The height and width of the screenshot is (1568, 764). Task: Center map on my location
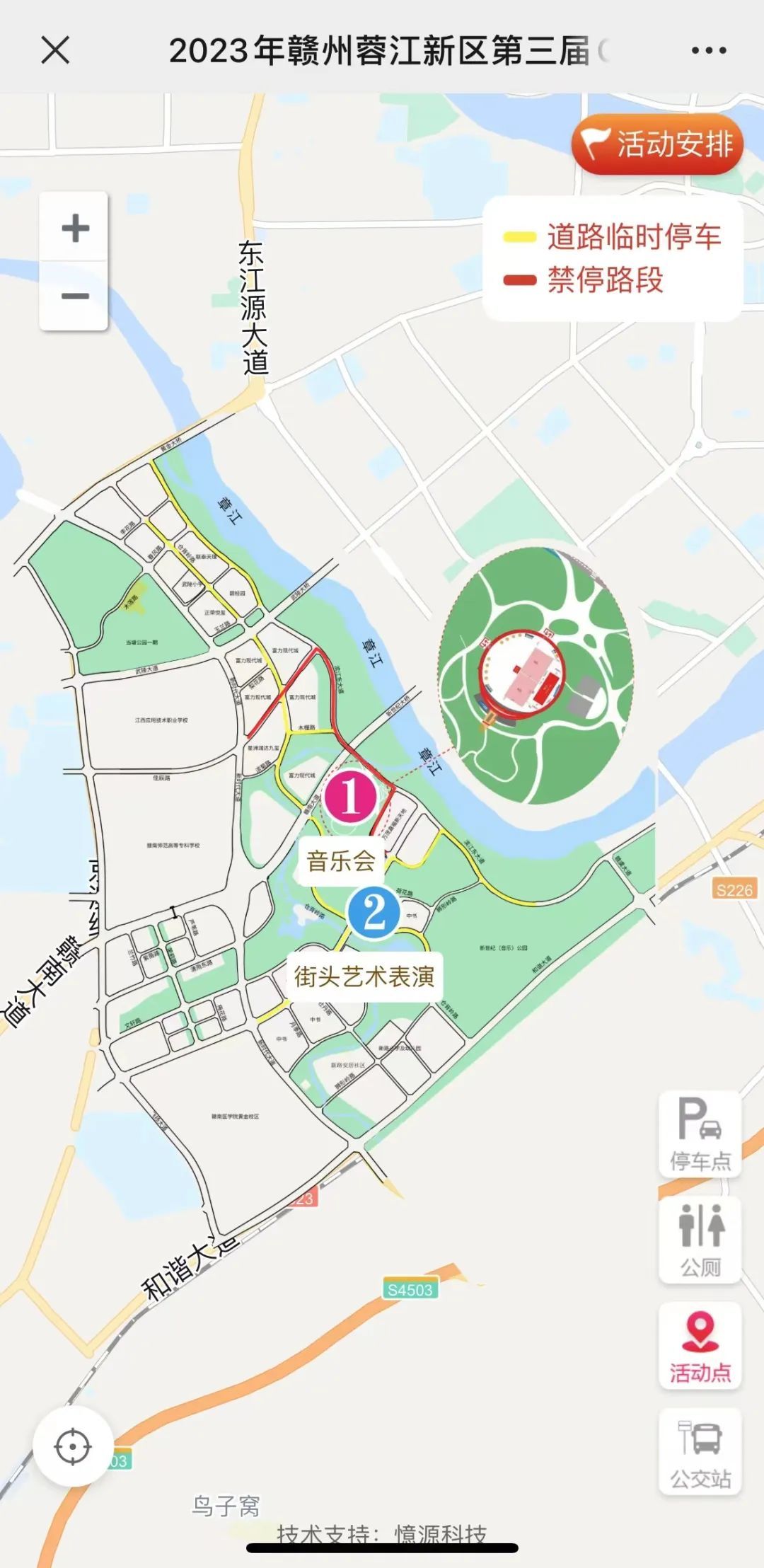(72, 1446)
